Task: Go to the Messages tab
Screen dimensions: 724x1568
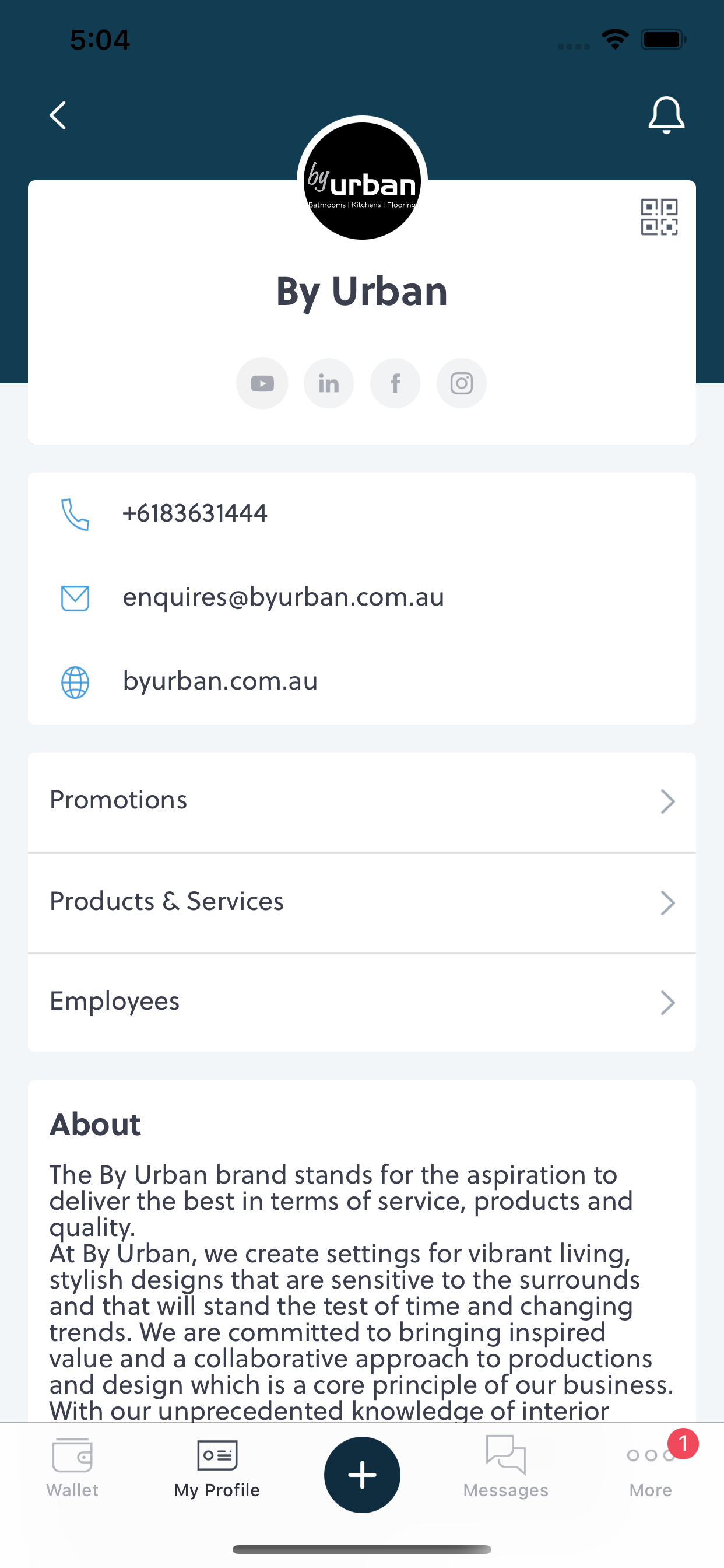Action: 505,1468
